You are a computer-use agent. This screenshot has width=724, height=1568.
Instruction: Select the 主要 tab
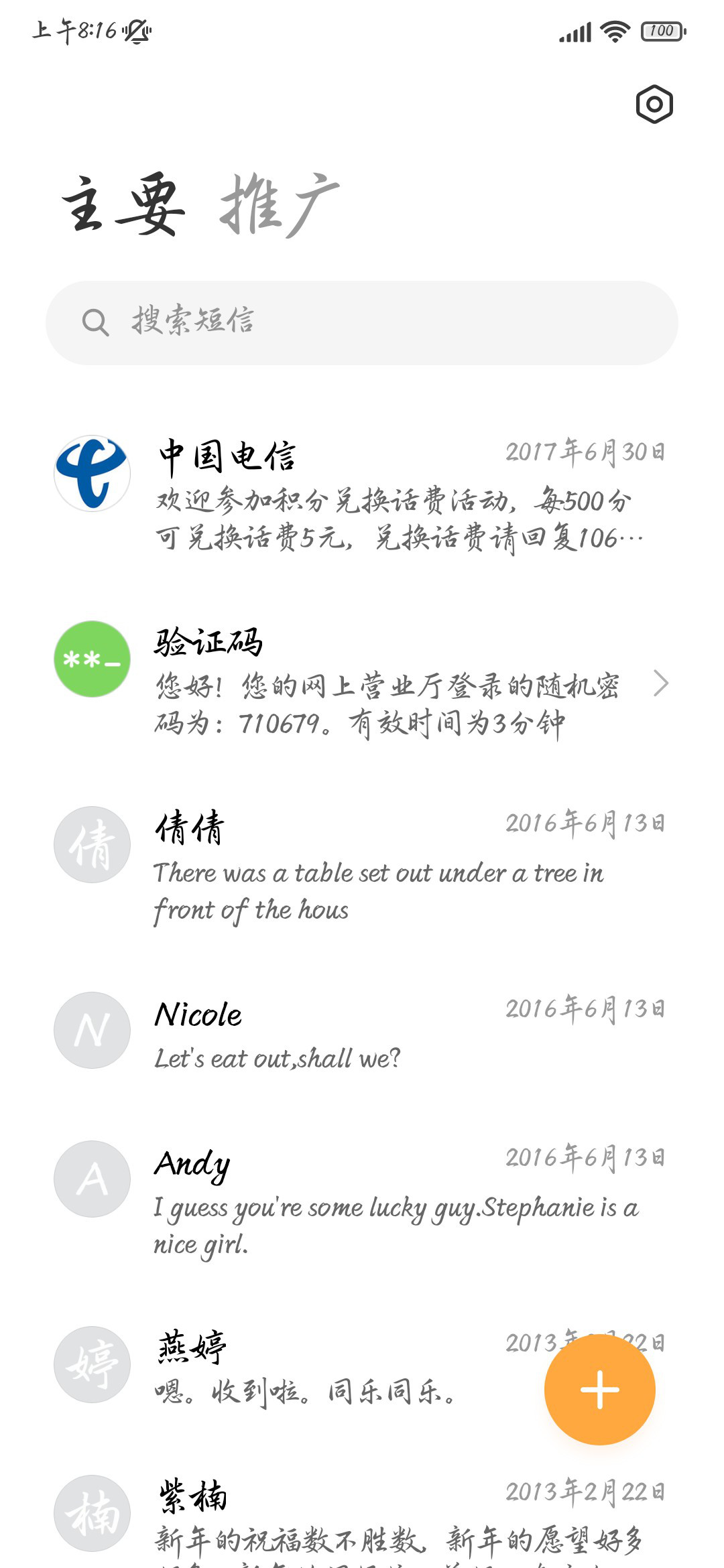(x=123, y=205)
